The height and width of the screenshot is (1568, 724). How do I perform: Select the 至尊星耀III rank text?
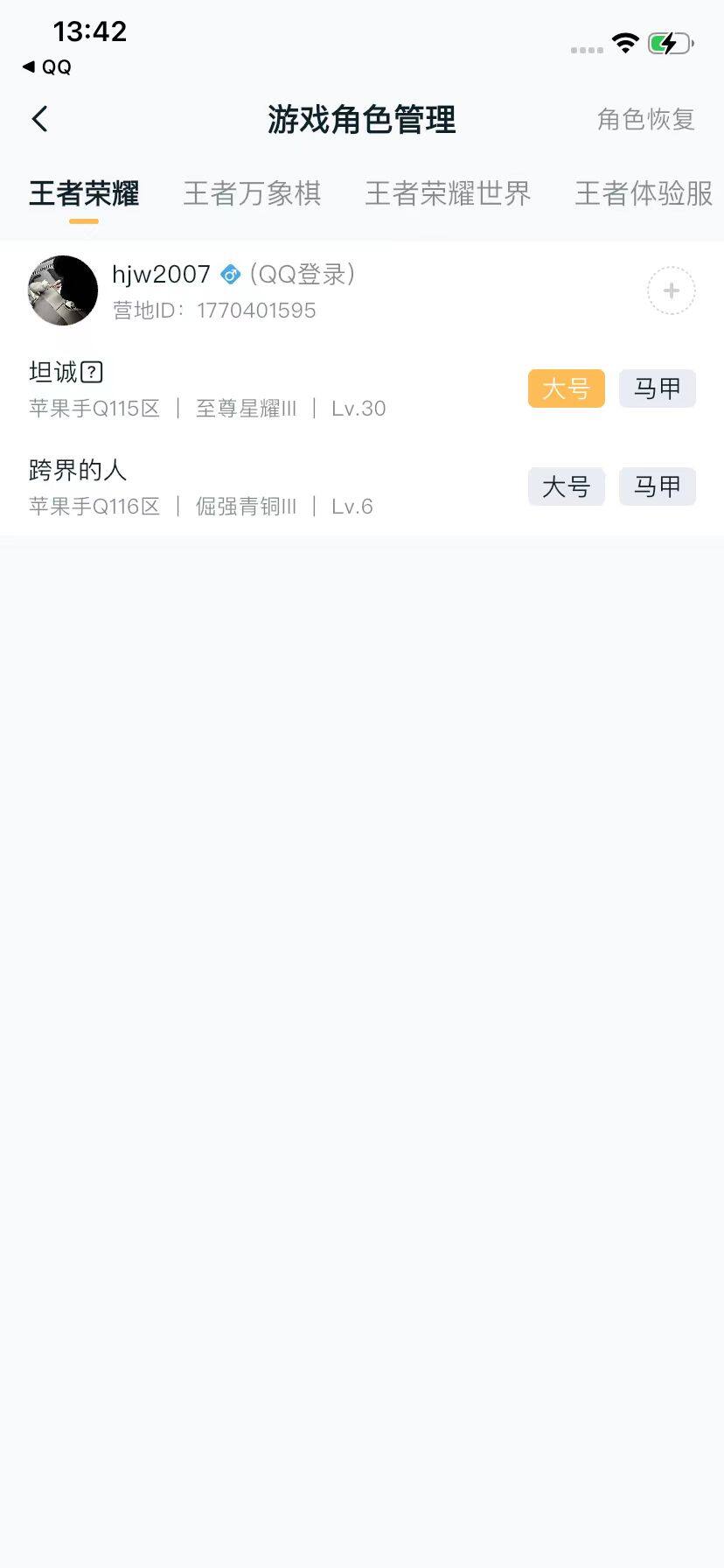point(245,408)
